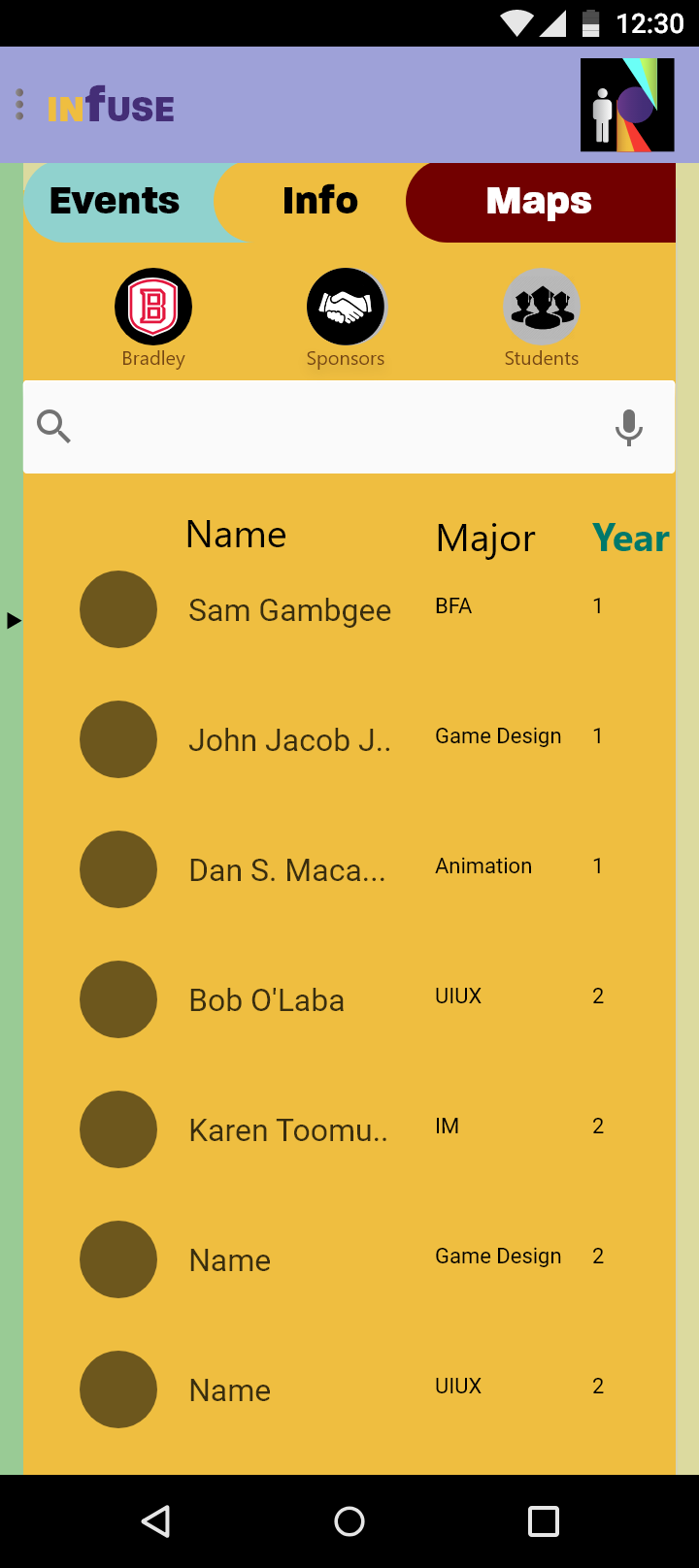Switch to the Maps tab

540,202
